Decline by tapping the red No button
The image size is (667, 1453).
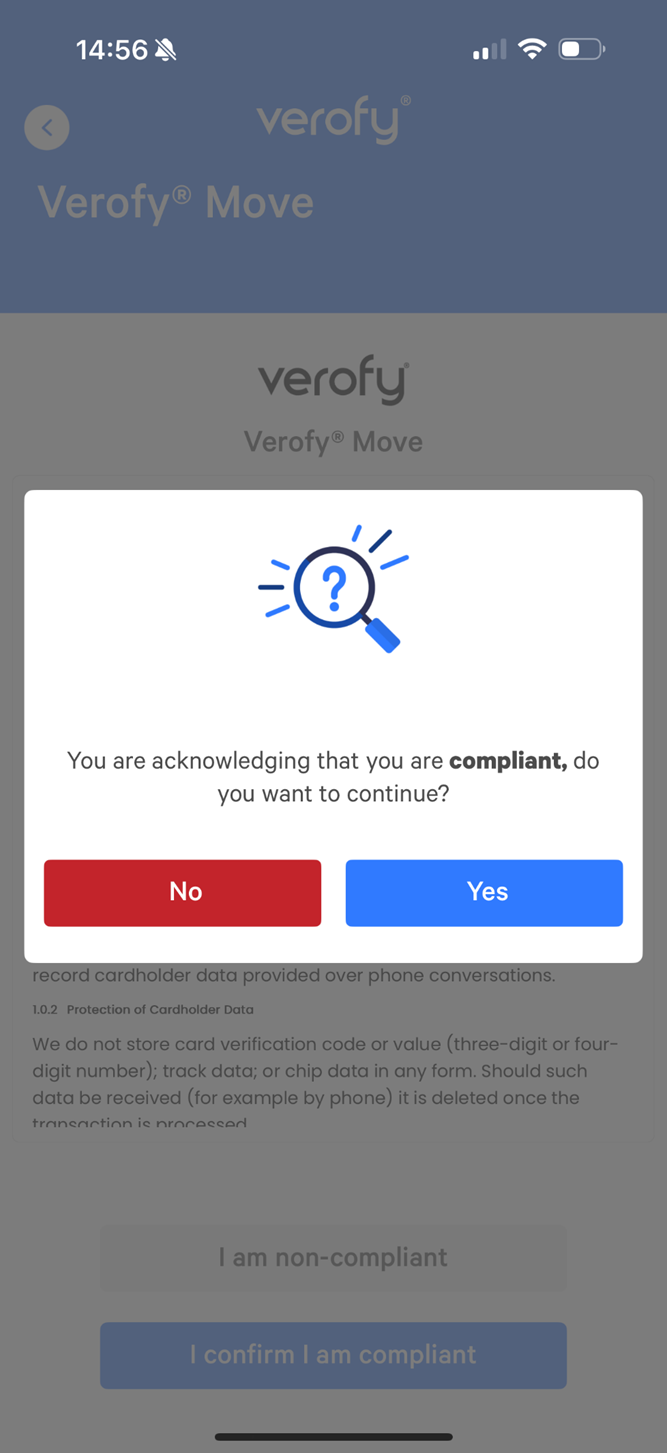coord(182,892)
